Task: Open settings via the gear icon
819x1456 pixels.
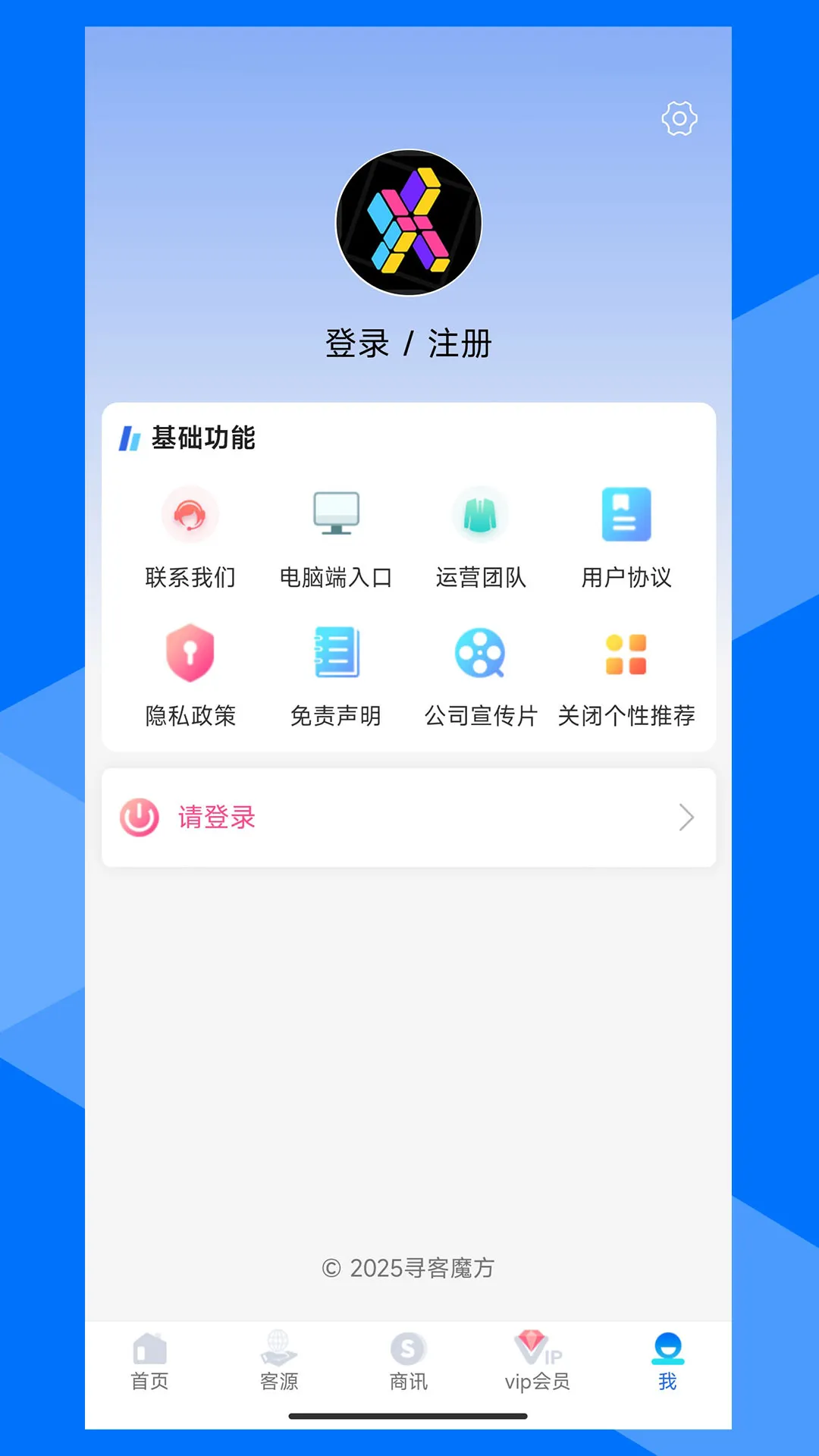Action: coord(679,118)
